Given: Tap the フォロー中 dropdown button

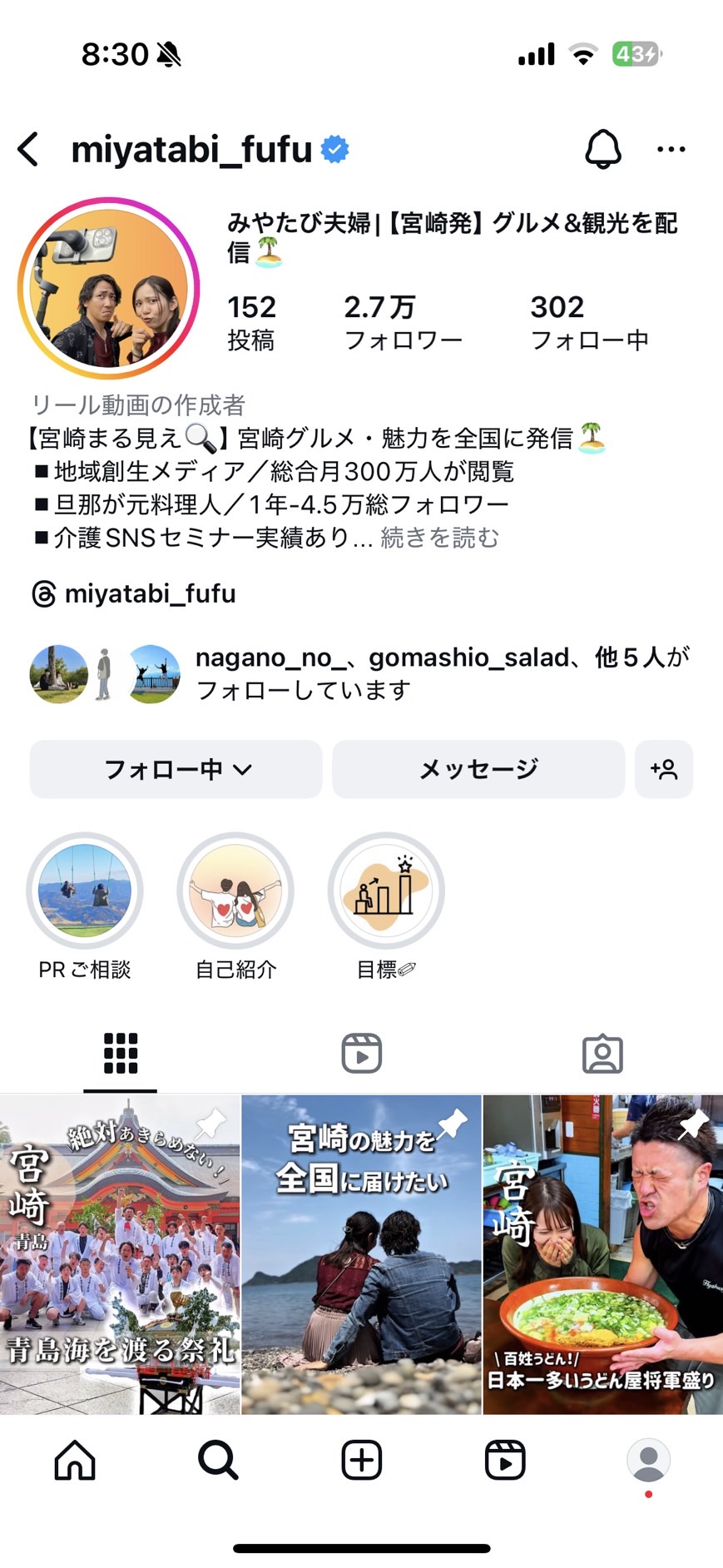Looking at the screenshot, I should pyautogui.click(x=176, y=769).
